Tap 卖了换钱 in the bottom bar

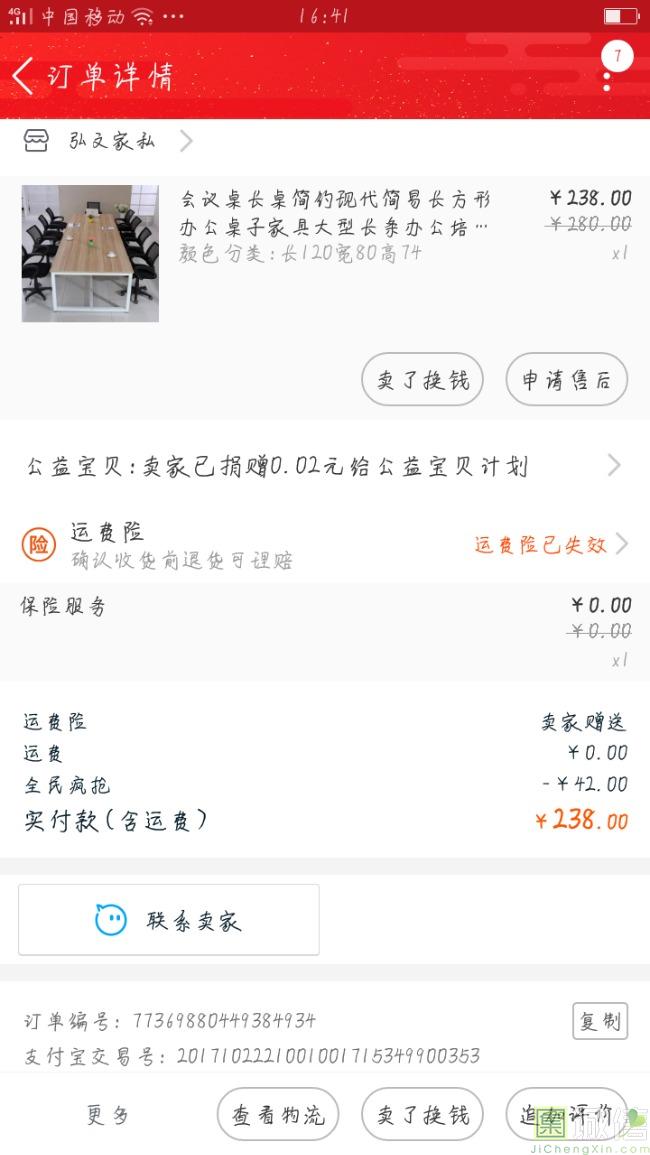click(x=422, y=1115)
